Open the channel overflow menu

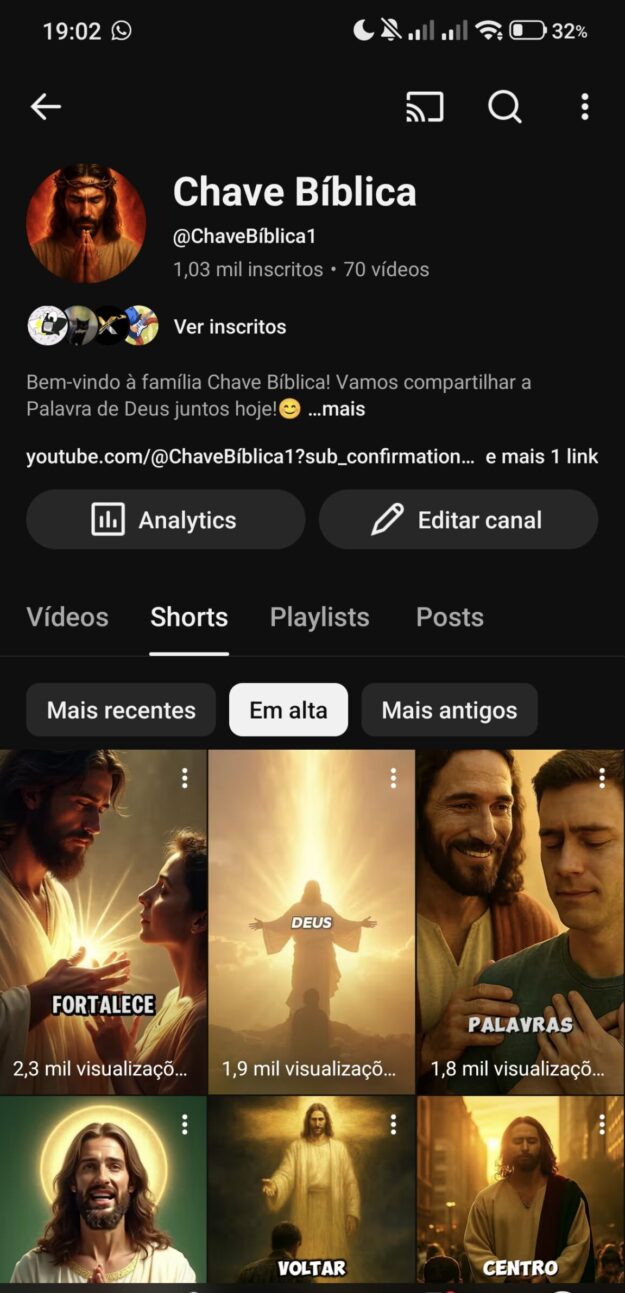[x=584, y=107]
